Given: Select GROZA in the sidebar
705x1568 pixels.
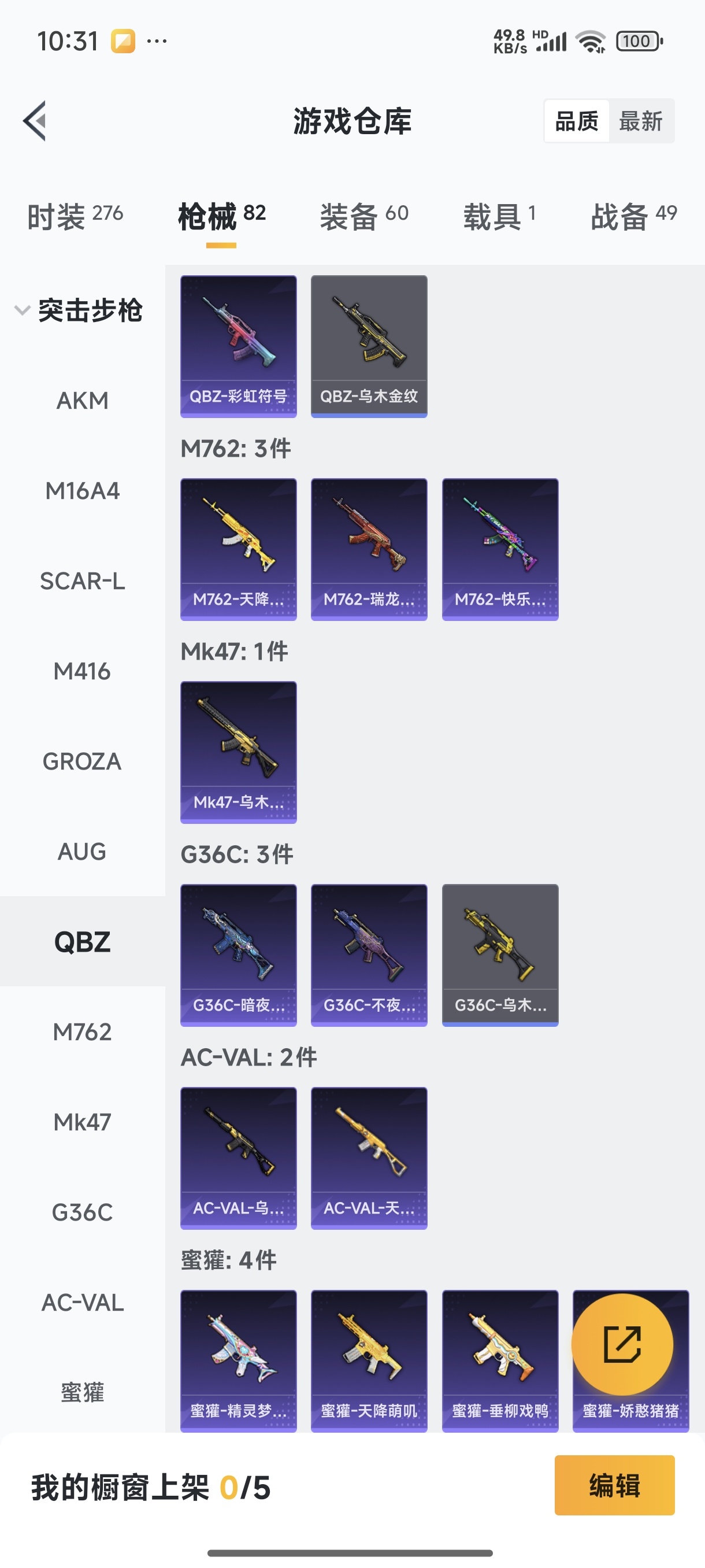Looking at the screenshot, I should point(82,761).
